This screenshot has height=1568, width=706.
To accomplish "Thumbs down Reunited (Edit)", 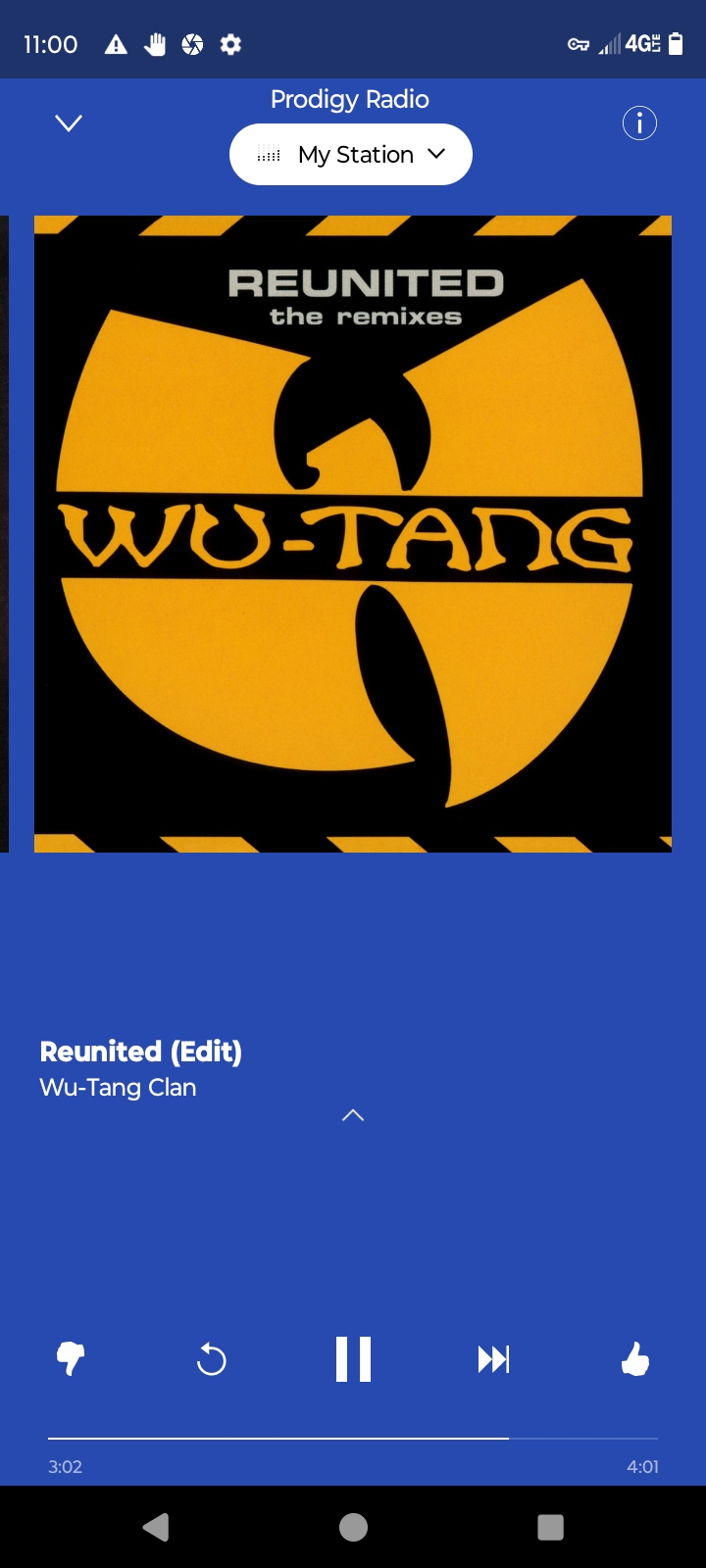I will point(71,1359).
